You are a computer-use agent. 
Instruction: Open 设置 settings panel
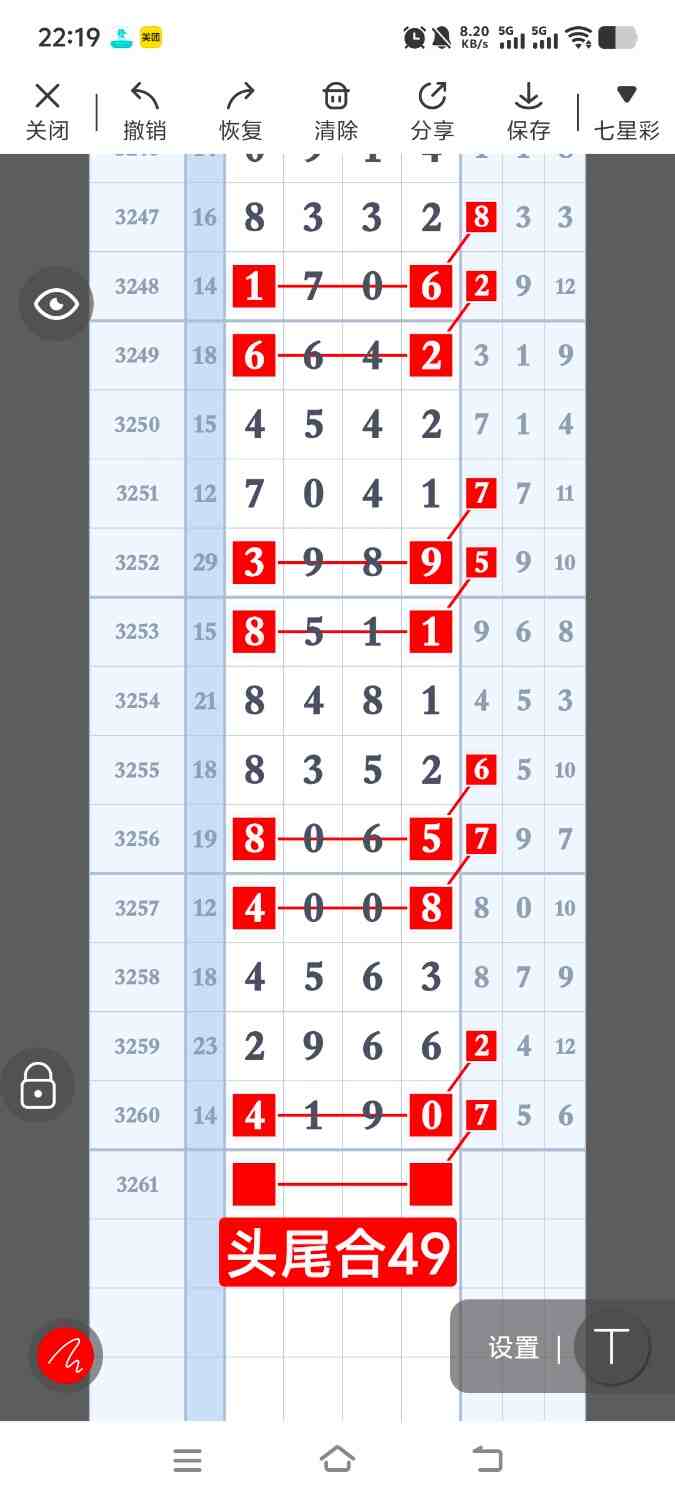click(513, 1347)
